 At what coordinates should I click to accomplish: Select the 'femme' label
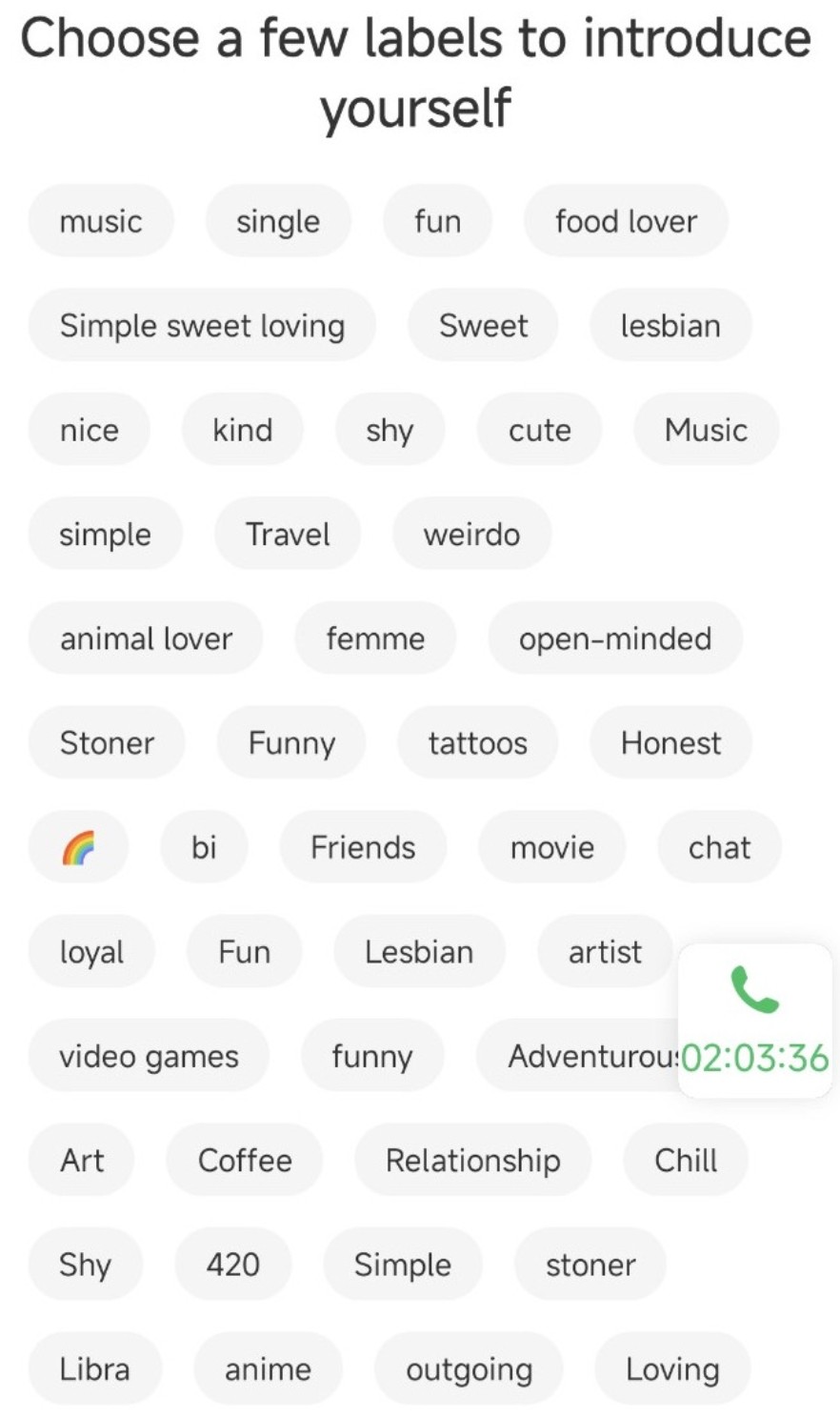click(375, 638)
